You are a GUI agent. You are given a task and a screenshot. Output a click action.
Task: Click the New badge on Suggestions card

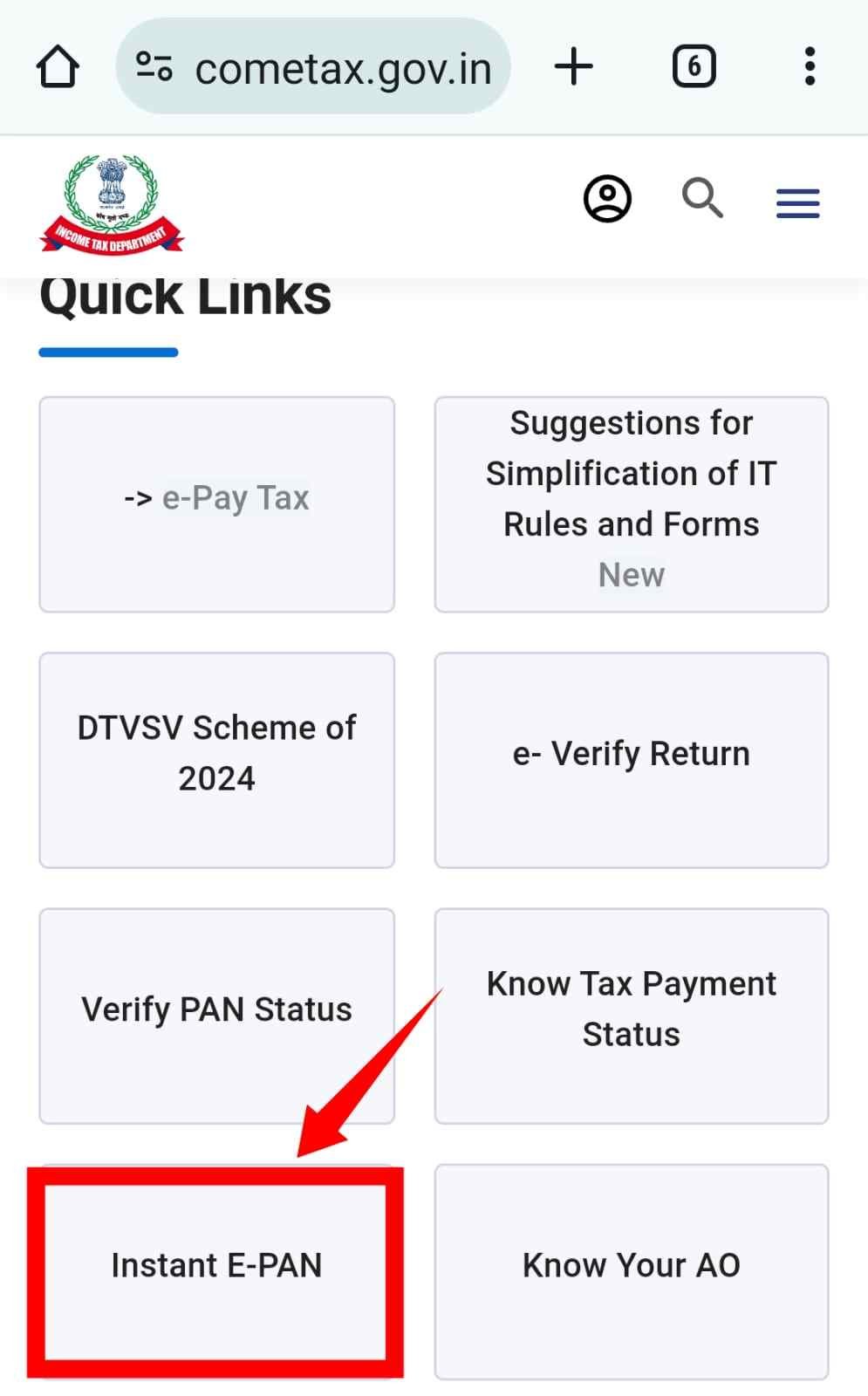click(630, 575)
